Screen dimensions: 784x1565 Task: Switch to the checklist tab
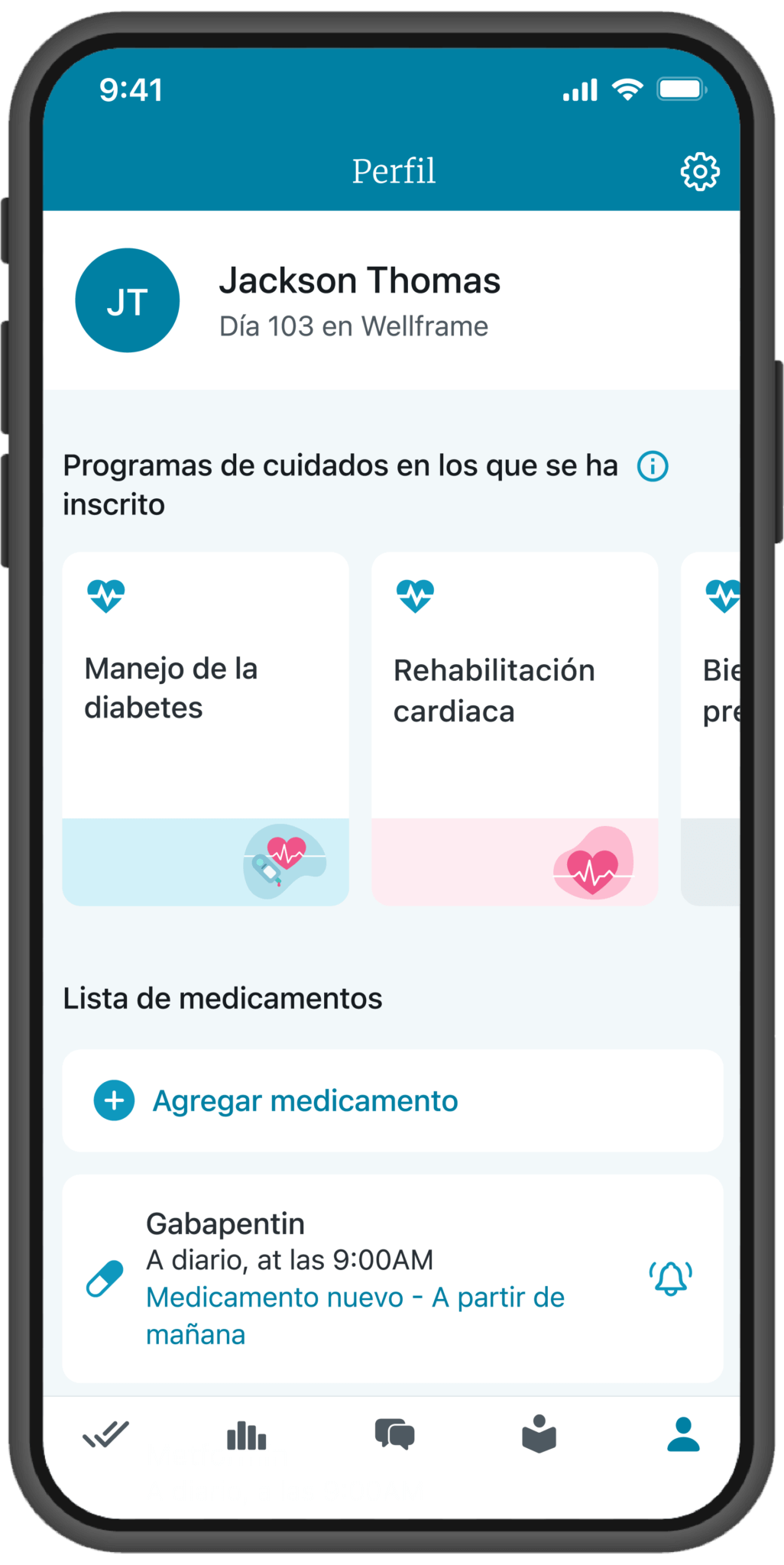pyautogui.click(x=105, y=1435)
